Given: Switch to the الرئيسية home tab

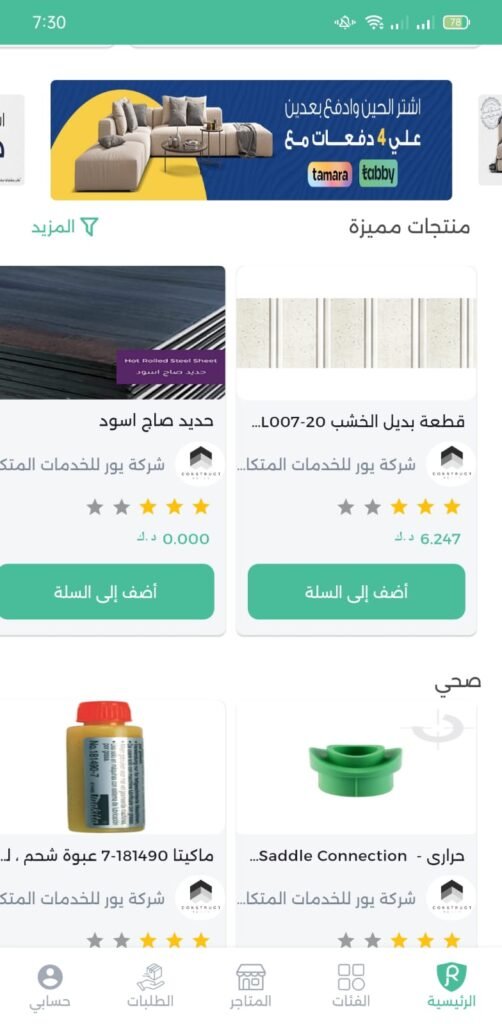Looking at the screenshot, I should [x=452, y=985].
